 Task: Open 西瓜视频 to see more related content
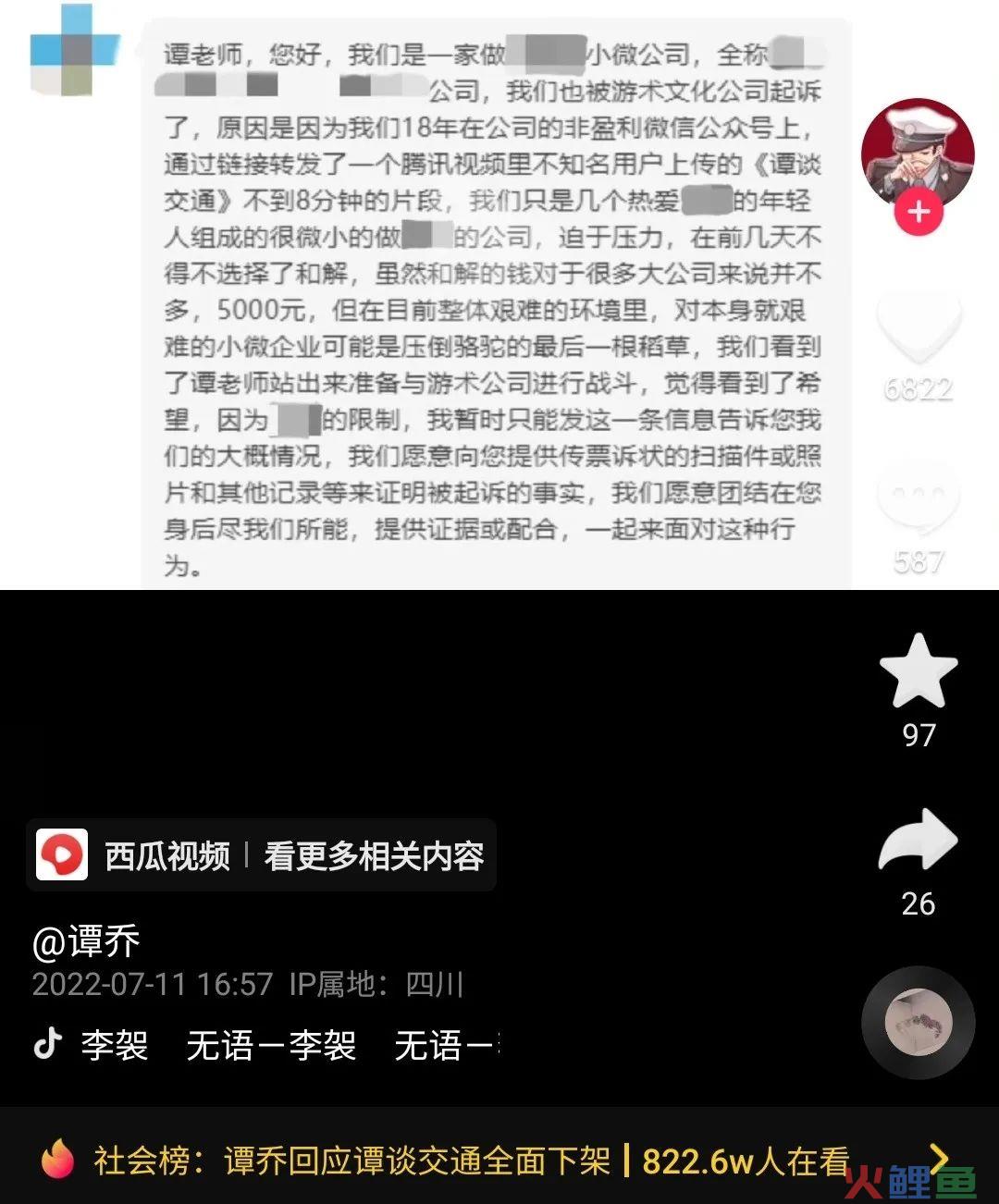[x=261, y=855]
